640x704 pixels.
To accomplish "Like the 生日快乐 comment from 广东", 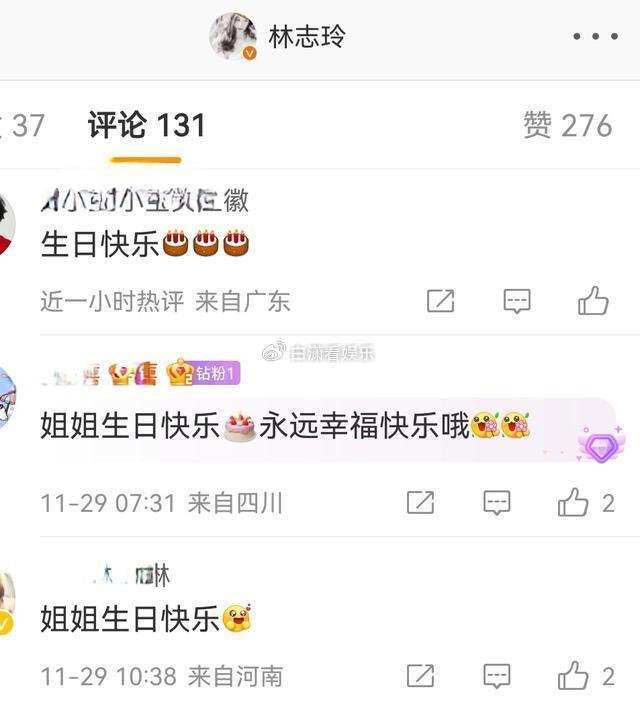I will tap(593, 301).
